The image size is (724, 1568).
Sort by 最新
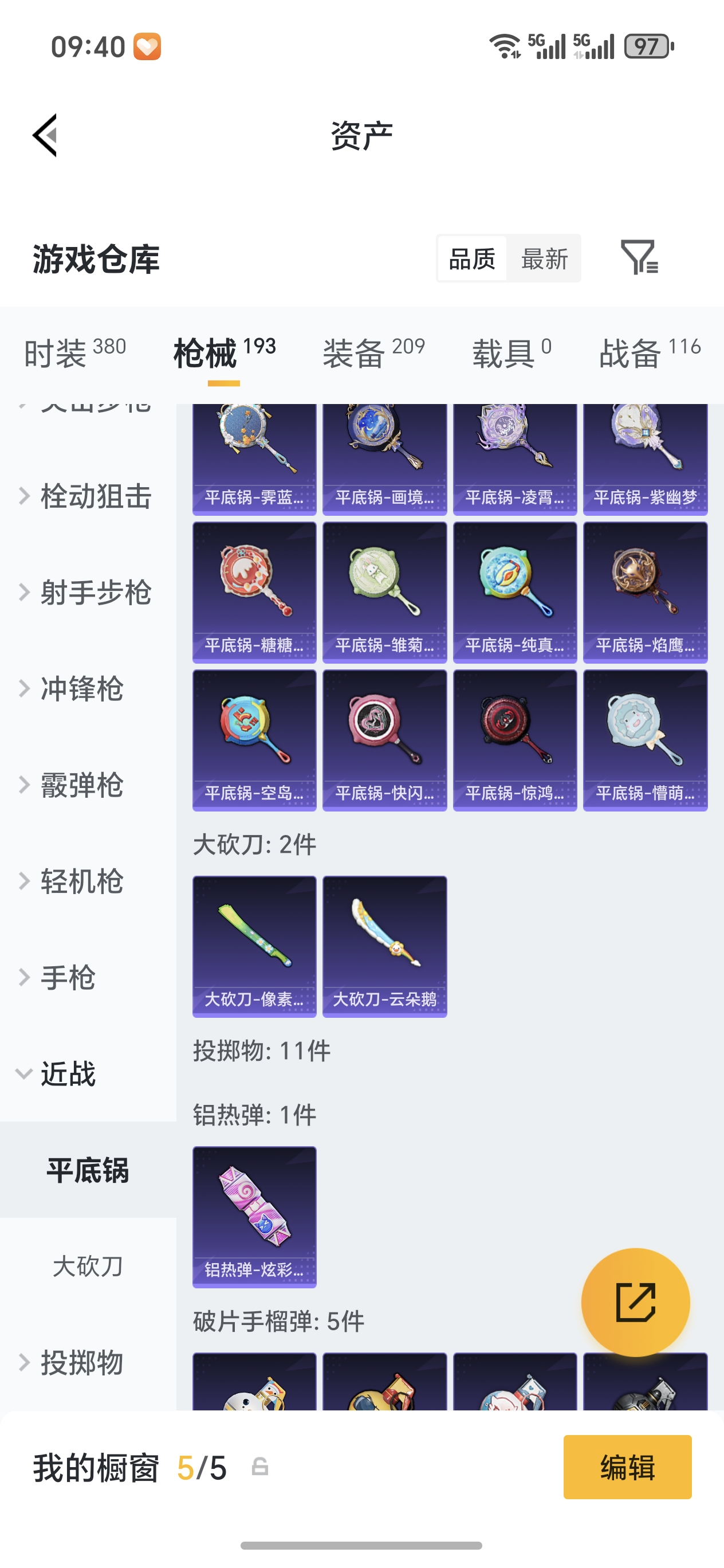[544, 258]
